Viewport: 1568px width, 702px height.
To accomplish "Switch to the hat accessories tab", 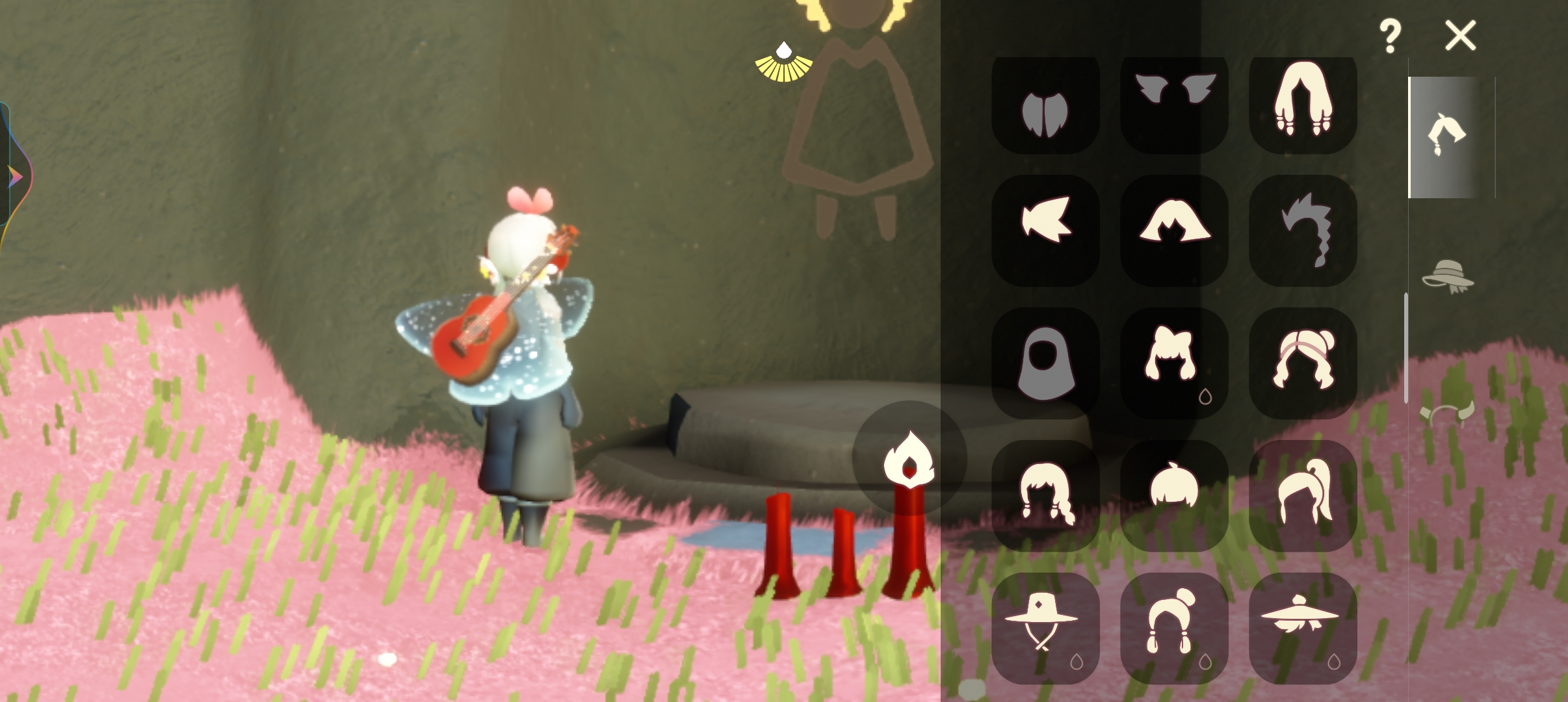I will point(1448,276).
